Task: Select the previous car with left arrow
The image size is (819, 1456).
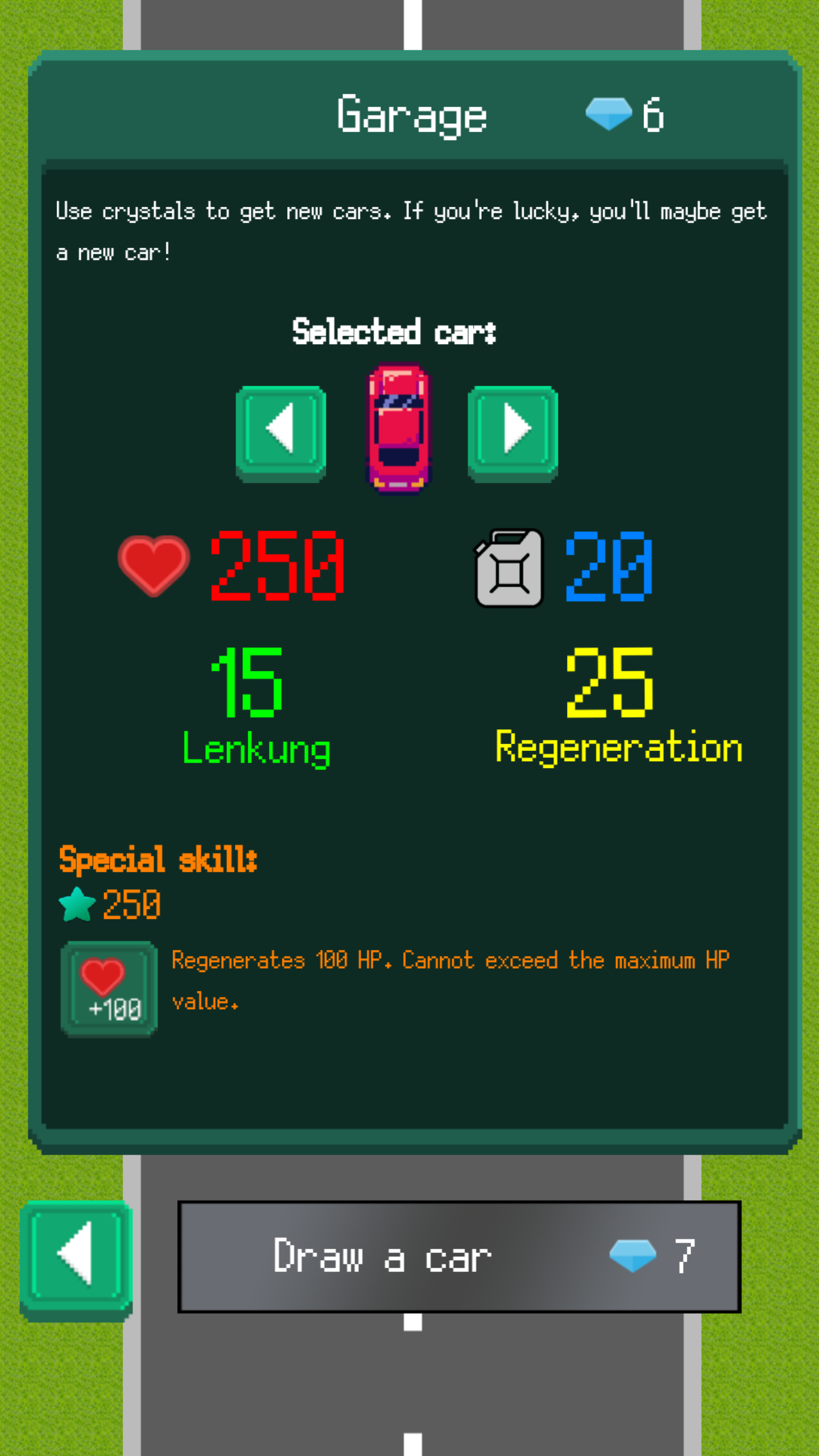Action: (281, 432)
